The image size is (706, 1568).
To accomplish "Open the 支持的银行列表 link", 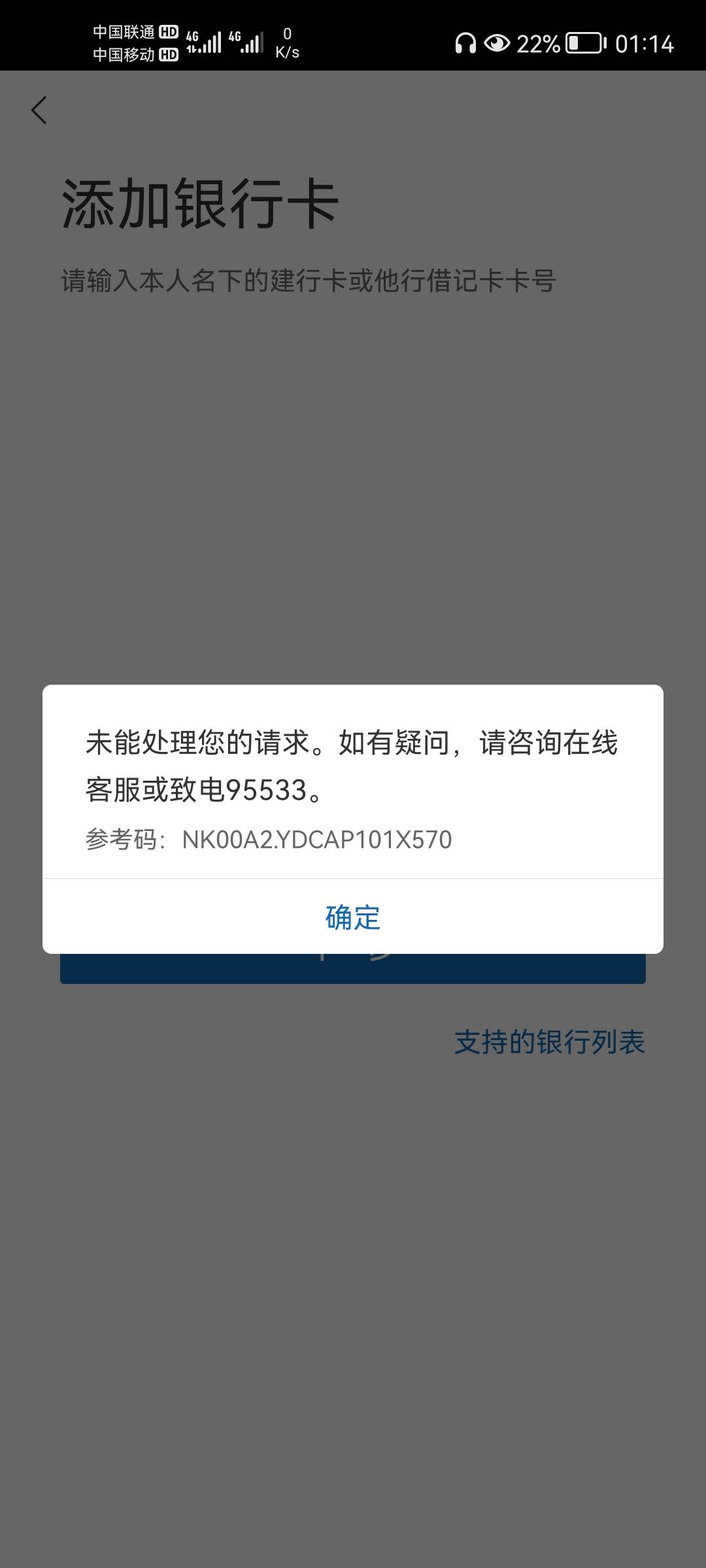I will click(x=549, y=1042).
